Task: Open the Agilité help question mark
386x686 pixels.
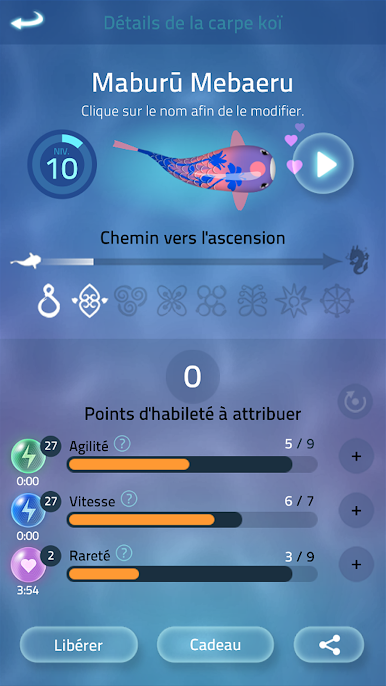Action: pyautogui.click(x=123, y=444)
